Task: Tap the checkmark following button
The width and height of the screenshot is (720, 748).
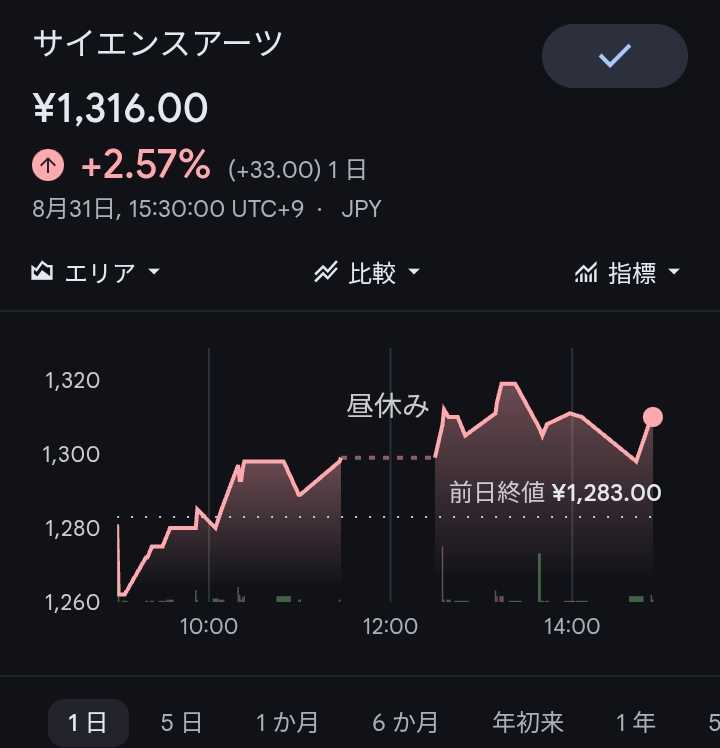Action: (x=615, y=56)
